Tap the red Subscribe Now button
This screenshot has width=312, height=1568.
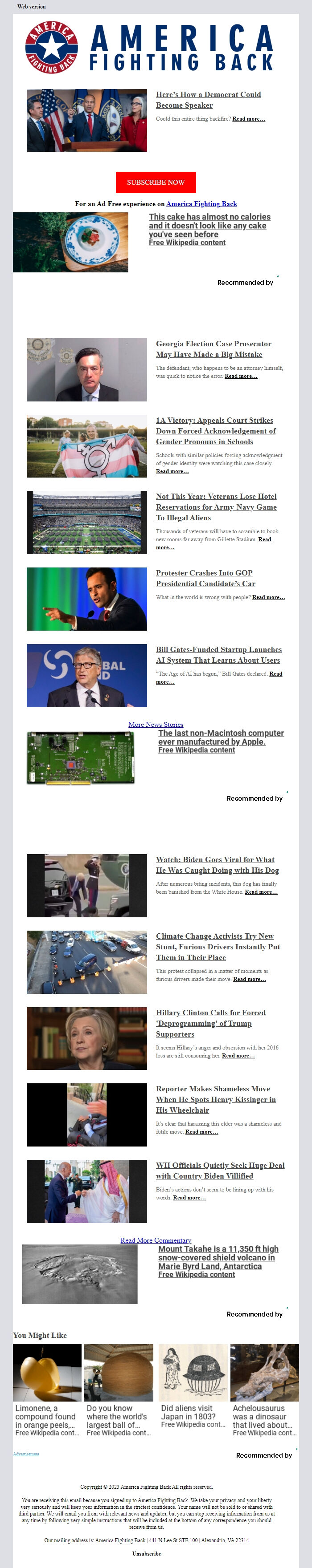(x=156, y=182)
